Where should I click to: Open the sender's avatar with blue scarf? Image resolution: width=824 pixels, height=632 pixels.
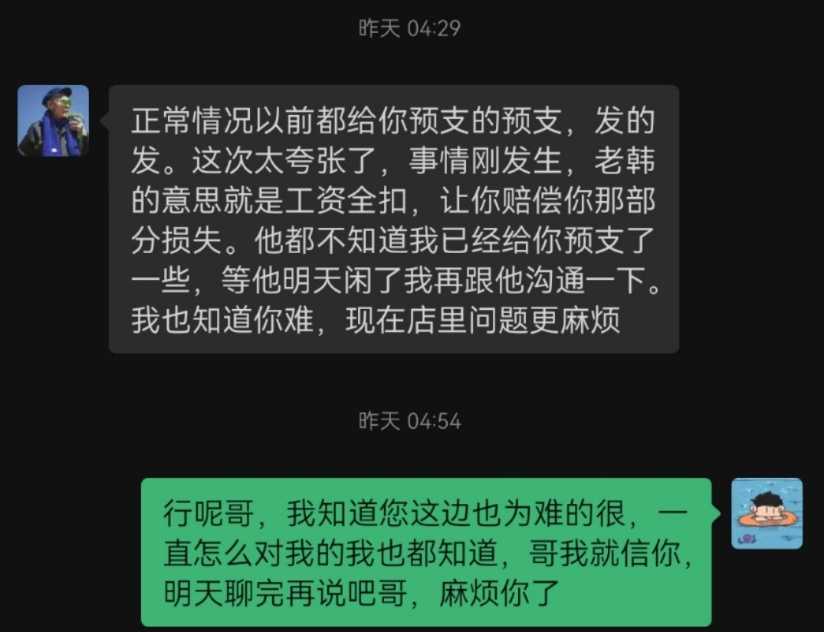point(54,121)
